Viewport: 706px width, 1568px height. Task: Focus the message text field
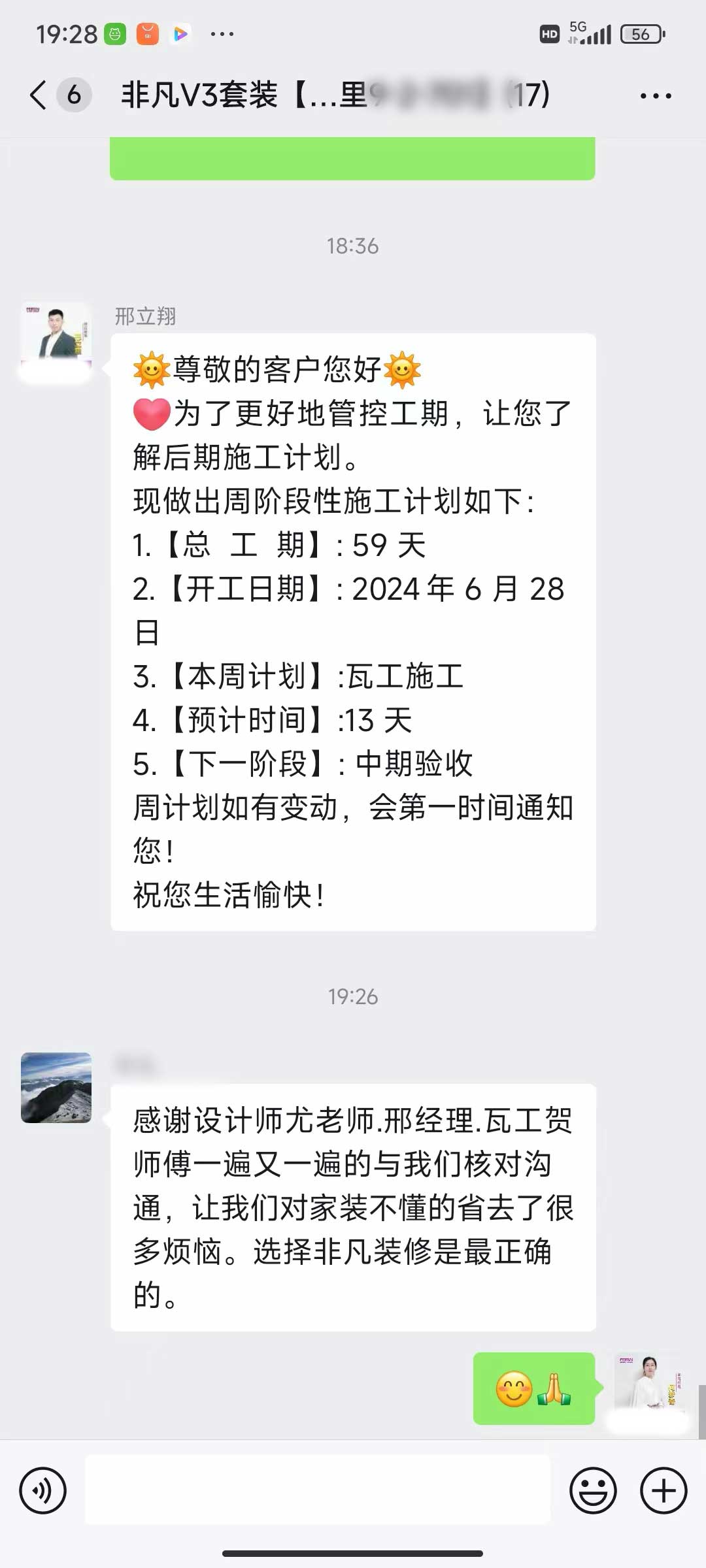tap(318, 1491)
